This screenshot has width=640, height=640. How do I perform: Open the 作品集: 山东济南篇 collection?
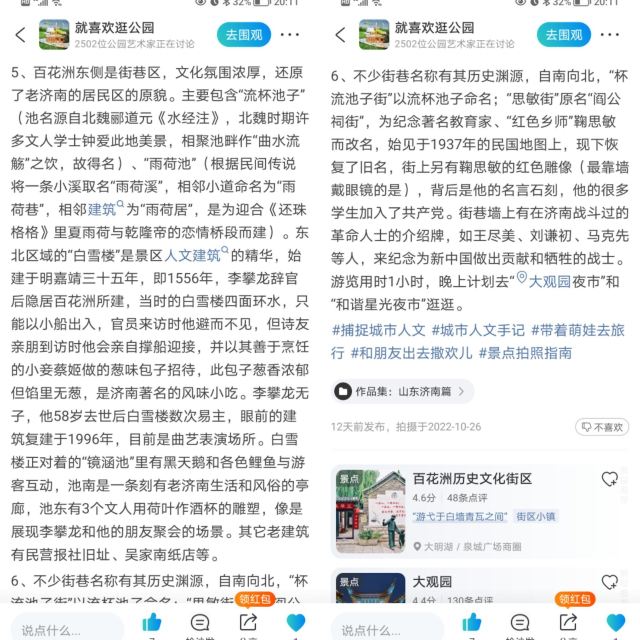pyautogui.click(x=402, y=391)
